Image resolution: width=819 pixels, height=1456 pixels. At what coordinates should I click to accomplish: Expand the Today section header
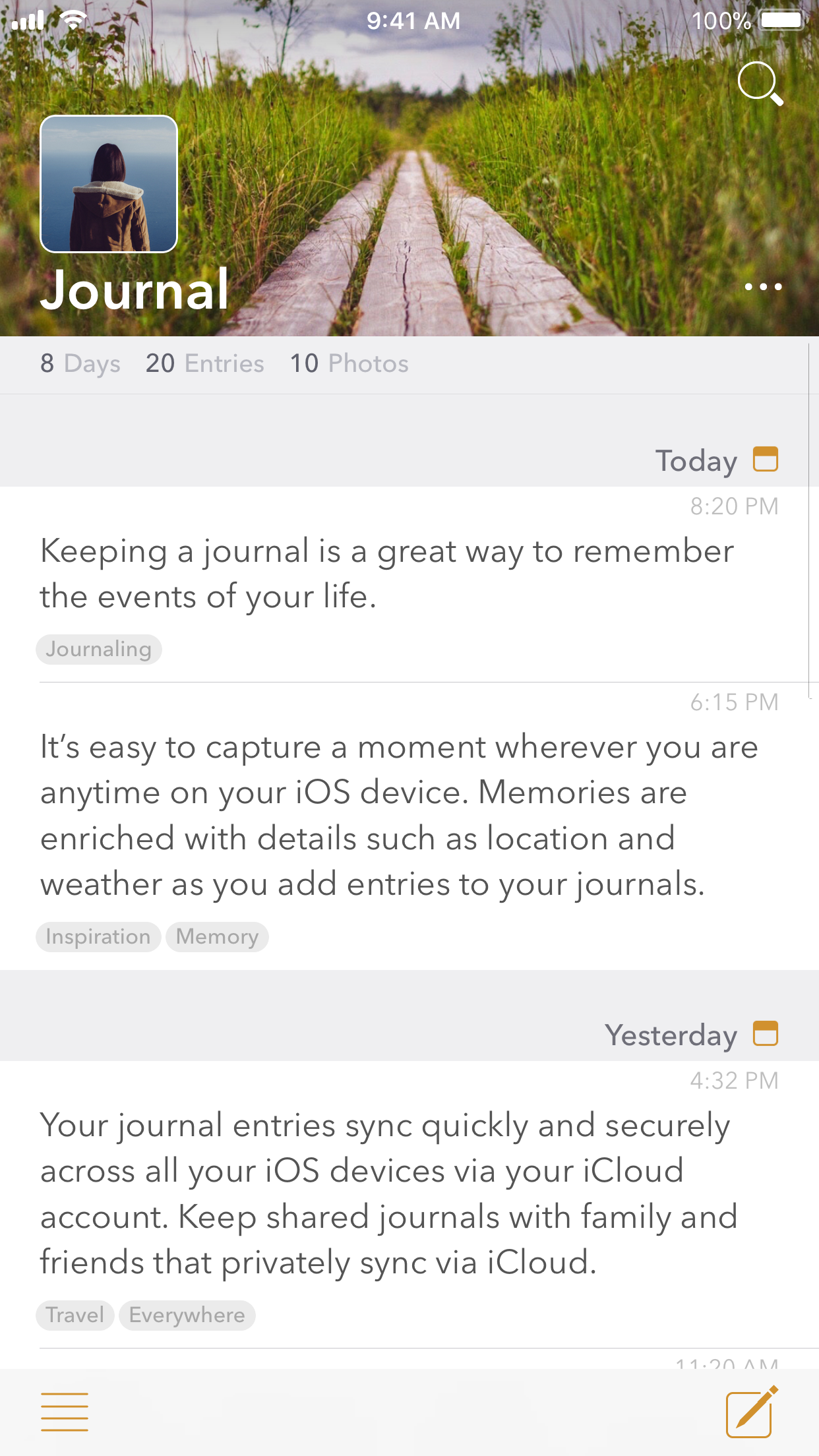(x=696, y=460)
